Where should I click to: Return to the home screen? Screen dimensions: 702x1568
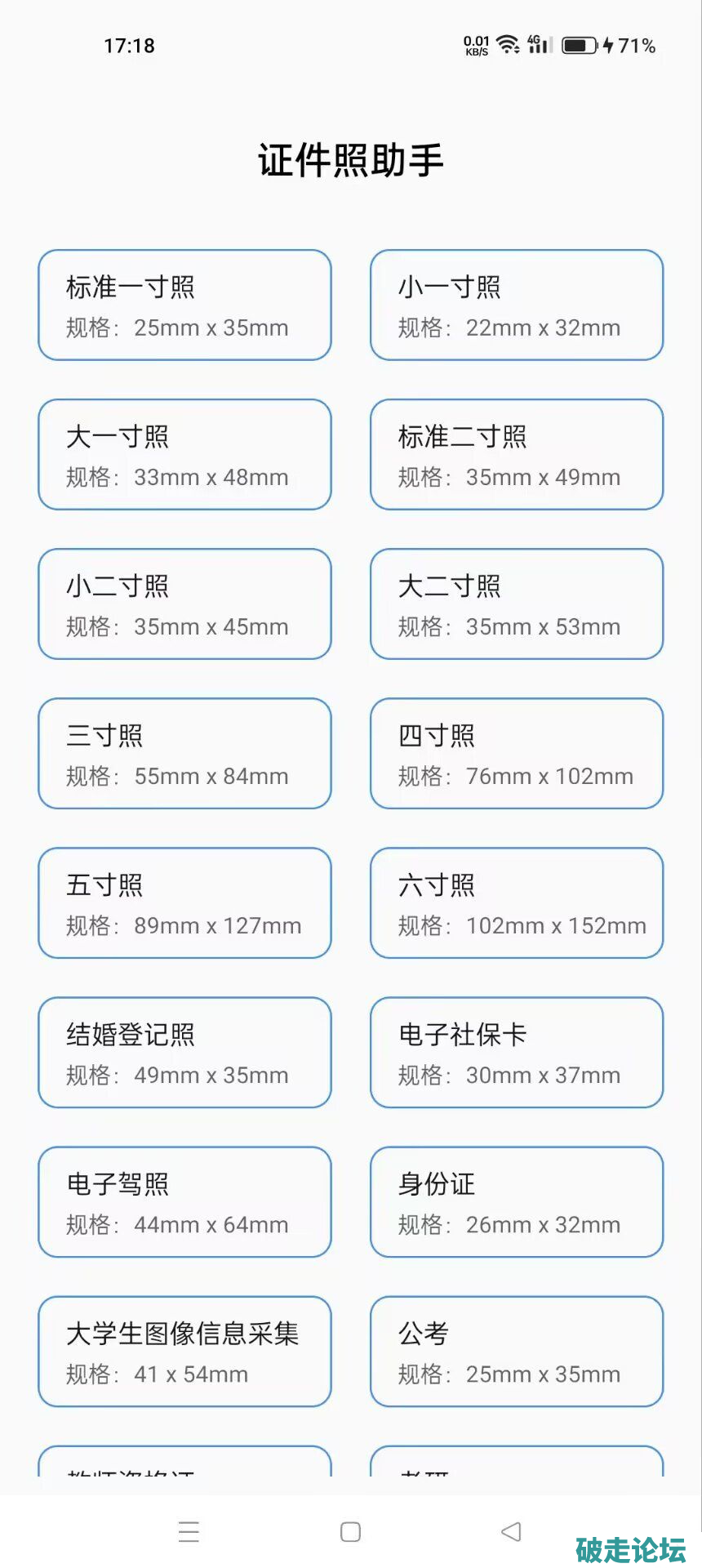[350, 1532]
